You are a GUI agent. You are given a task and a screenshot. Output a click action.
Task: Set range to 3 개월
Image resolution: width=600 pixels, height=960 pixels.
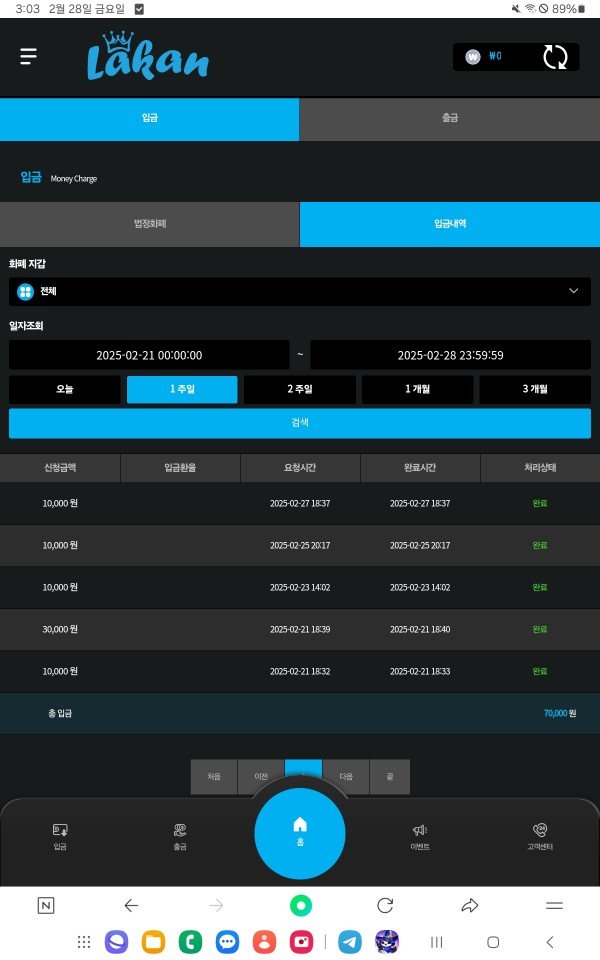tap(535, 390)
